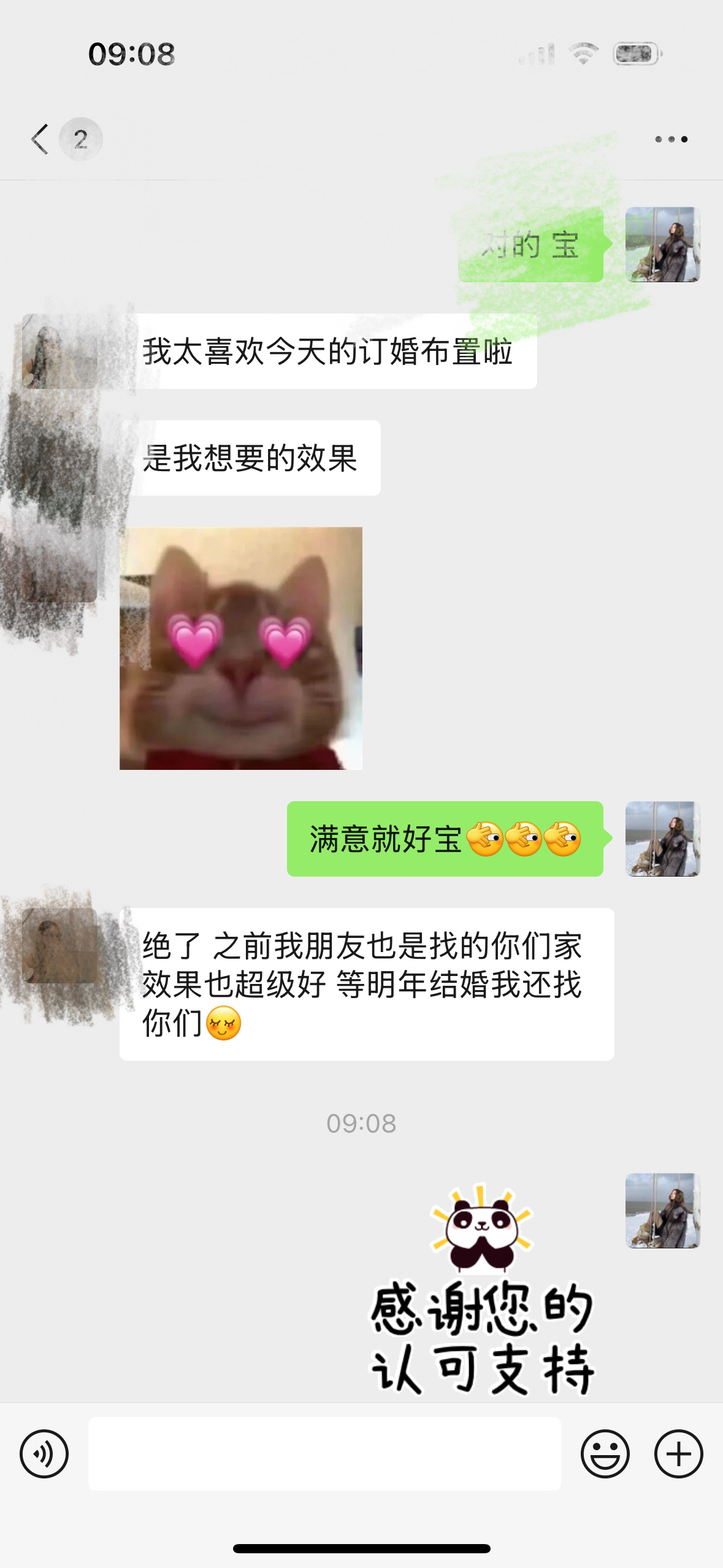This screenshot has height=1568, width=723.
Task: Open contact avatar beside 我太喜欢今天的订婚布置啦
Action: pos(59,351)
